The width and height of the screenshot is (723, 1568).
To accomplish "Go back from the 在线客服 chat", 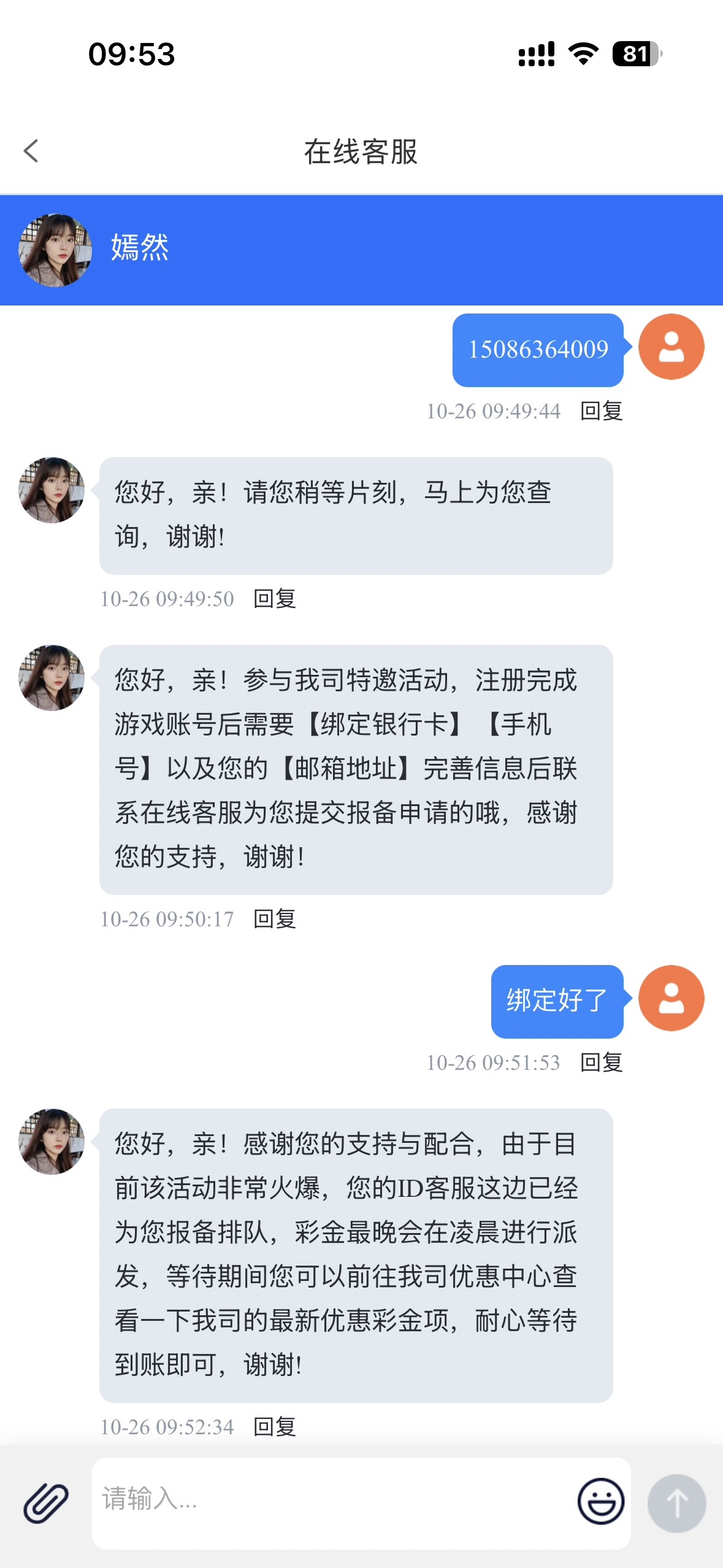I will click(x=31, y=151).
